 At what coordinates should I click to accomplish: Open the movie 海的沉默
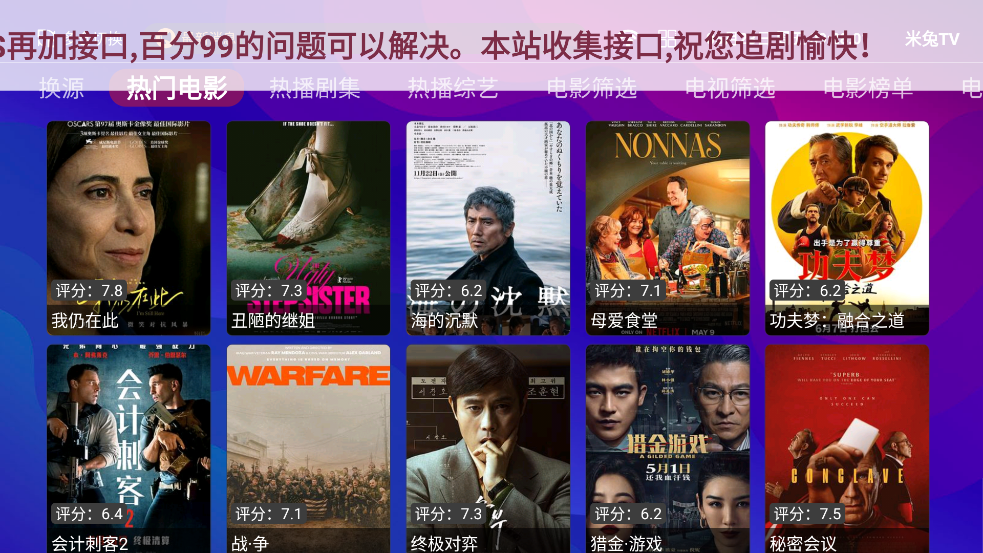(488, 228)
